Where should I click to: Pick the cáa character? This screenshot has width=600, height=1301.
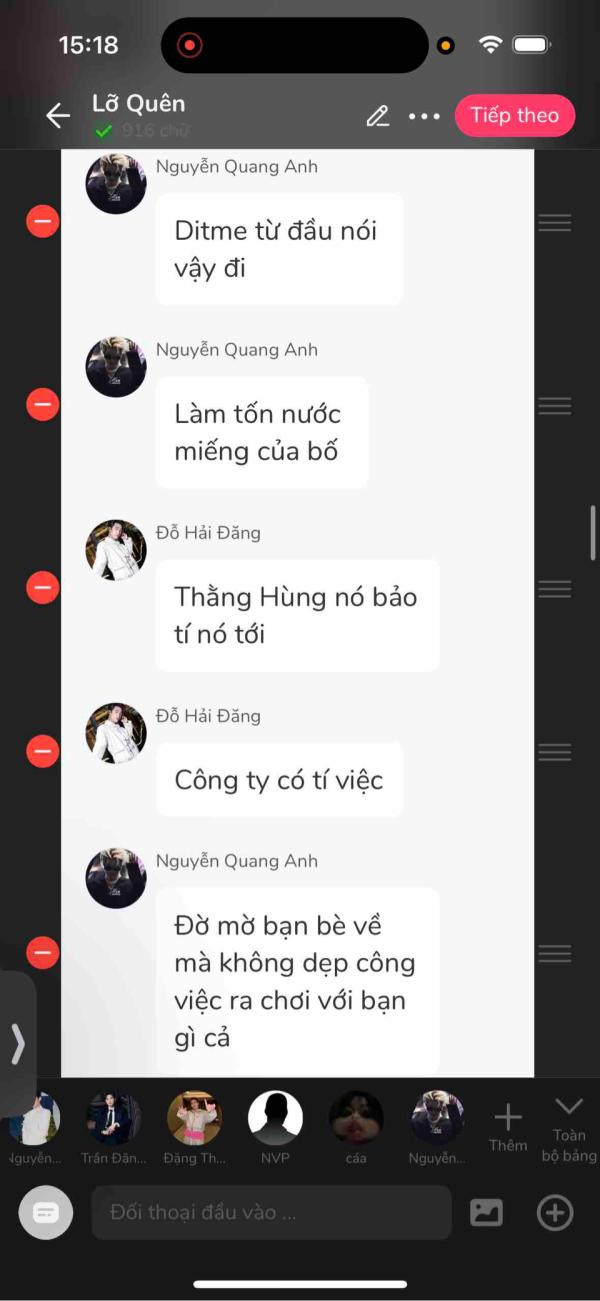coord(356,1128)
